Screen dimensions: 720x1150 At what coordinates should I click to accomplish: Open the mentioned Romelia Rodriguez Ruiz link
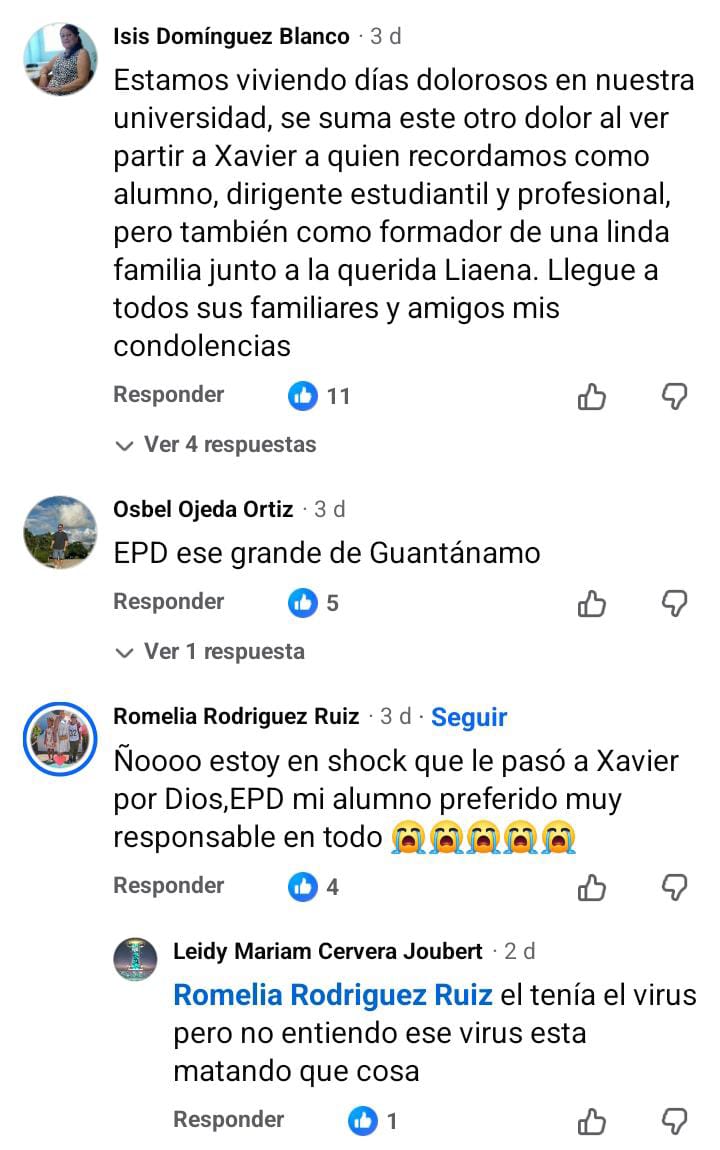coord(332,995)
